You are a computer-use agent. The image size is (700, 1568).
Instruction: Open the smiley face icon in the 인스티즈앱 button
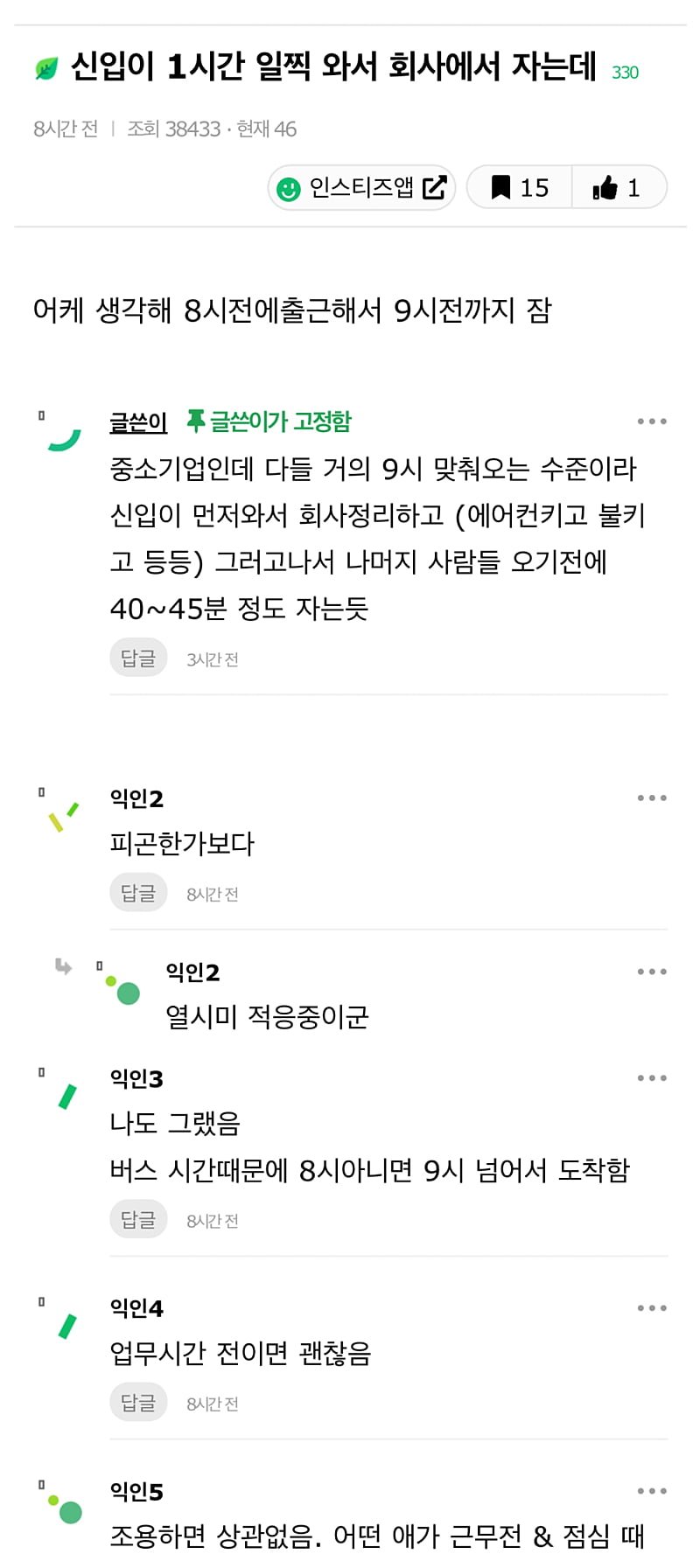[x=290, y=186]
